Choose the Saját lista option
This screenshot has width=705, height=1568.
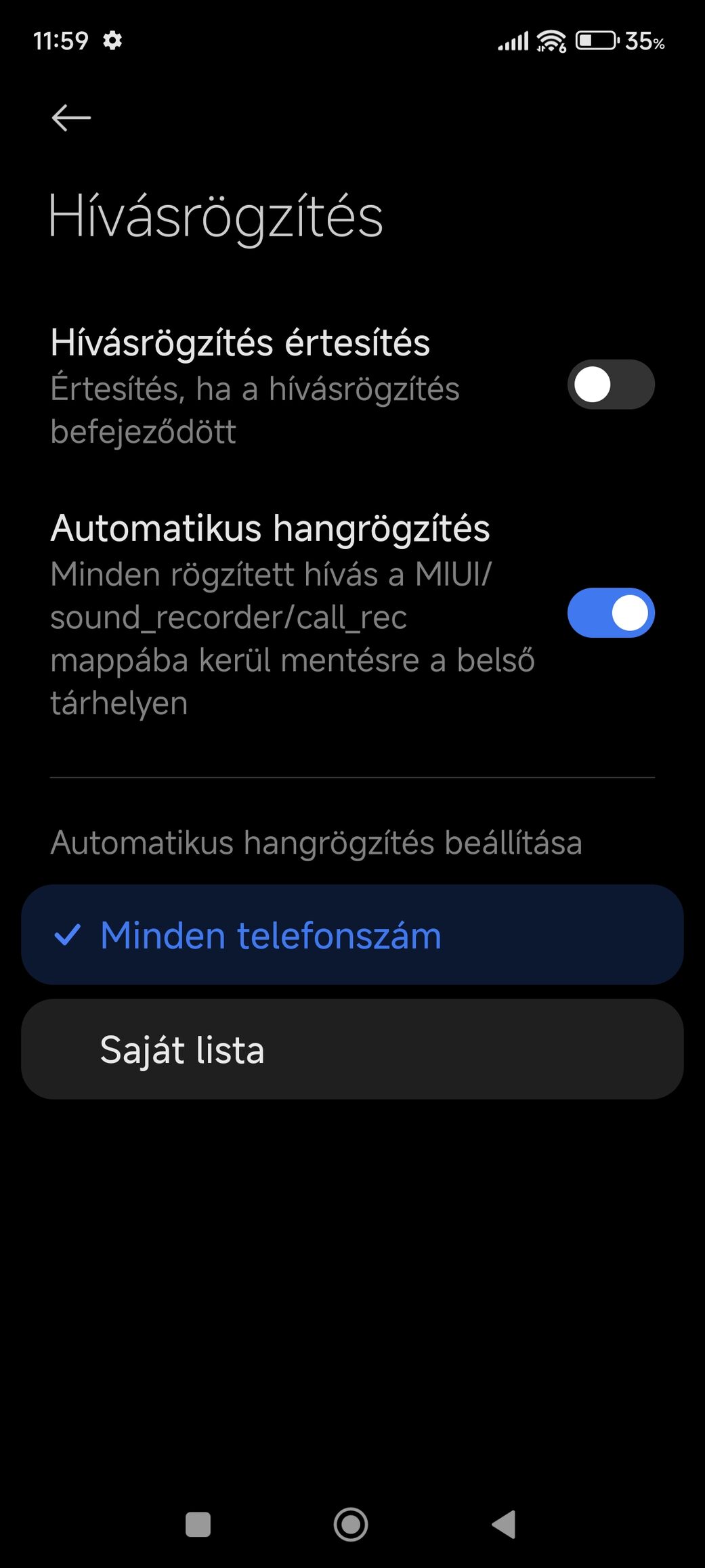352,1049
